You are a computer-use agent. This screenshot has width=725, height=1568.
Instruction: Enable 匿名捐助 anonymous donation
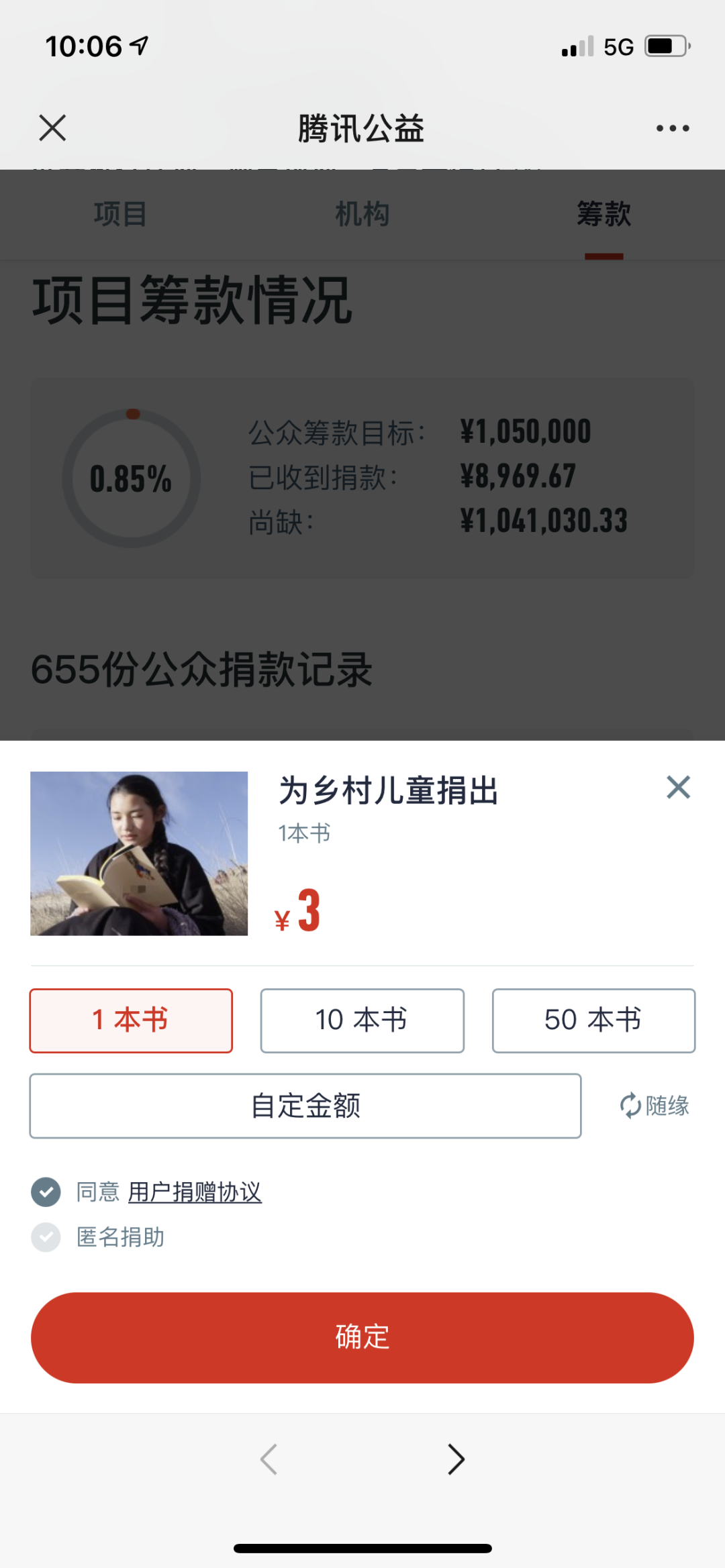click(46, 1237)
